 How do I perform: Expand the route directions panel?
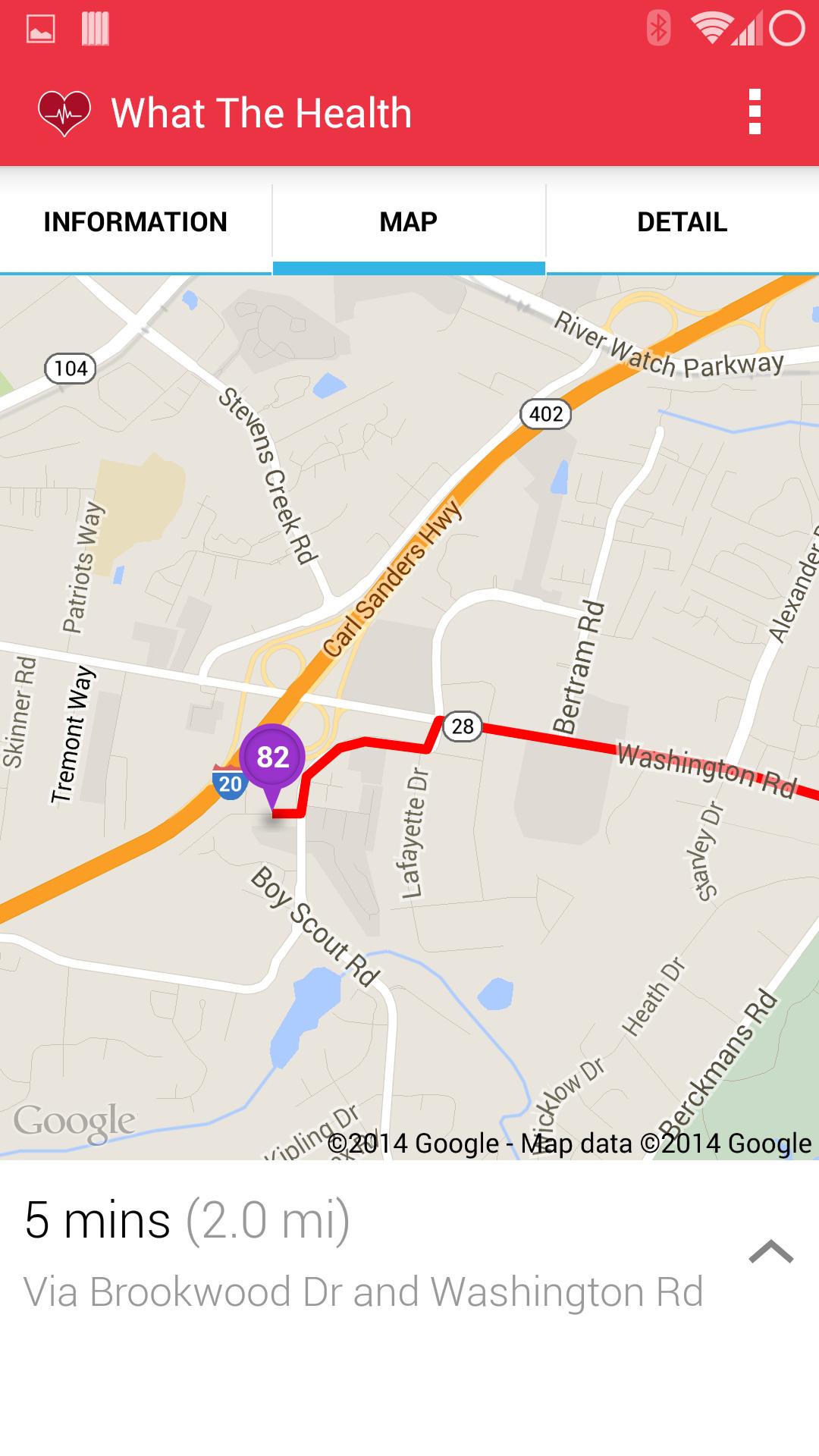770,1251
